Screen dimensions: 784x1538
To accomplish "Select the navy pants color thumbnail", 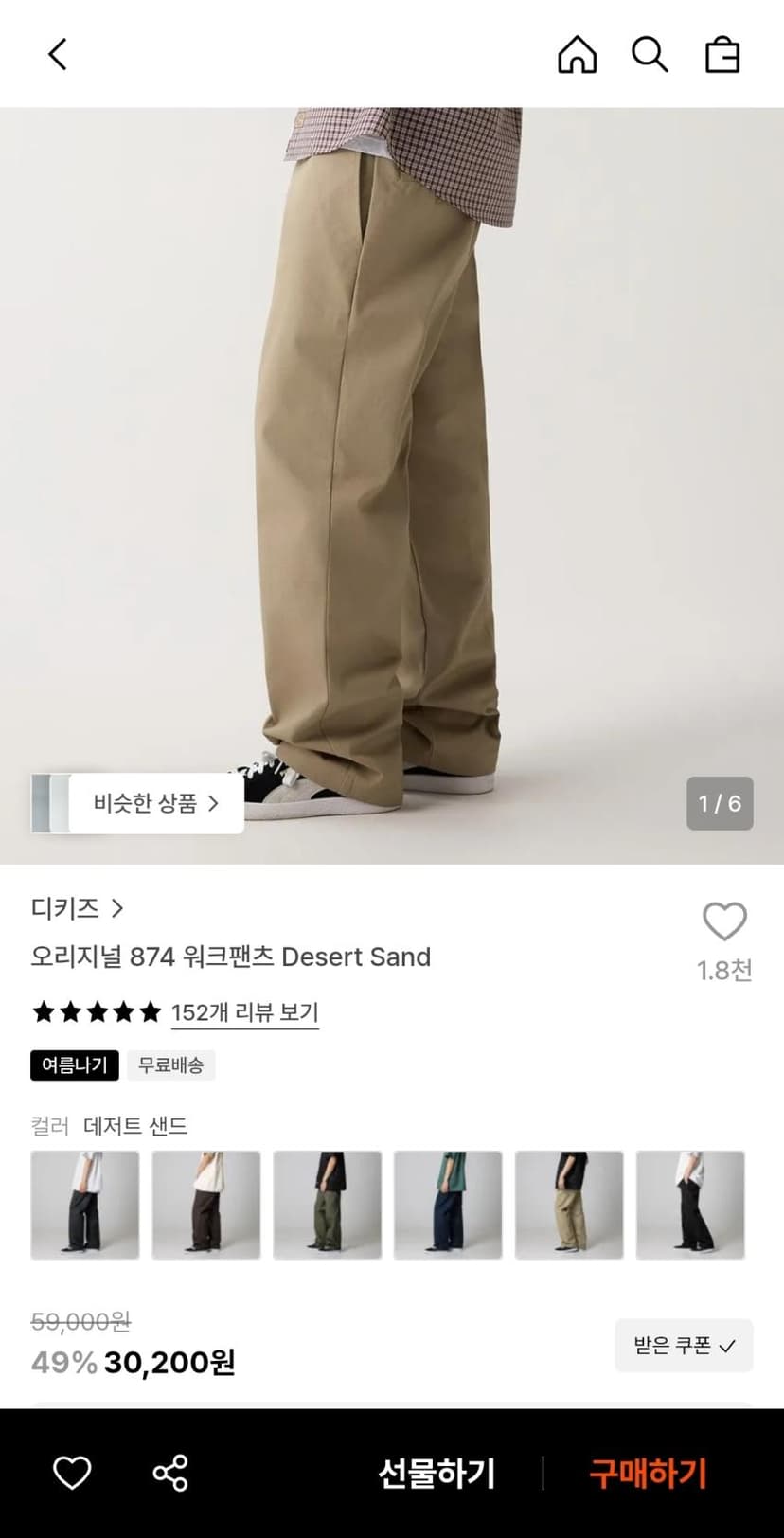I will point(448,1205).
